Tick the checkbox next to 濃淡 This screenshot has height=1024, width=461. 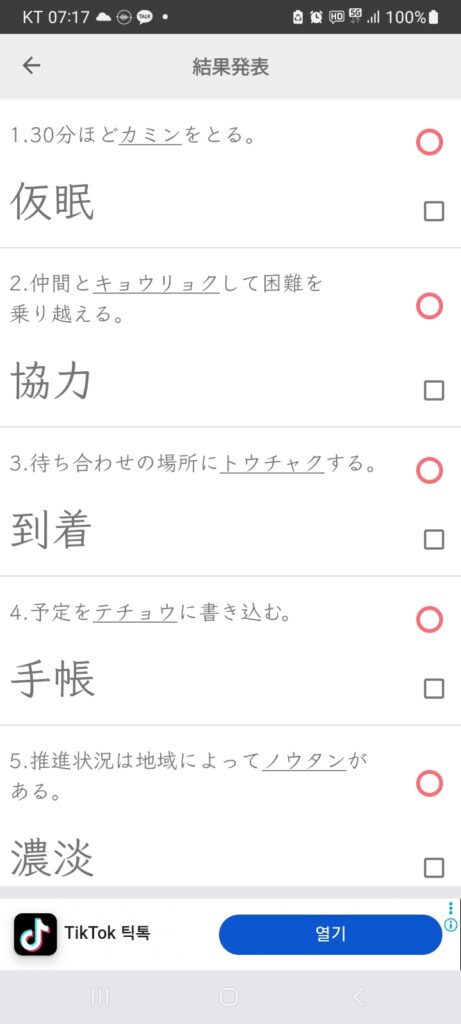pyautogui.click(x=434, y=868)
